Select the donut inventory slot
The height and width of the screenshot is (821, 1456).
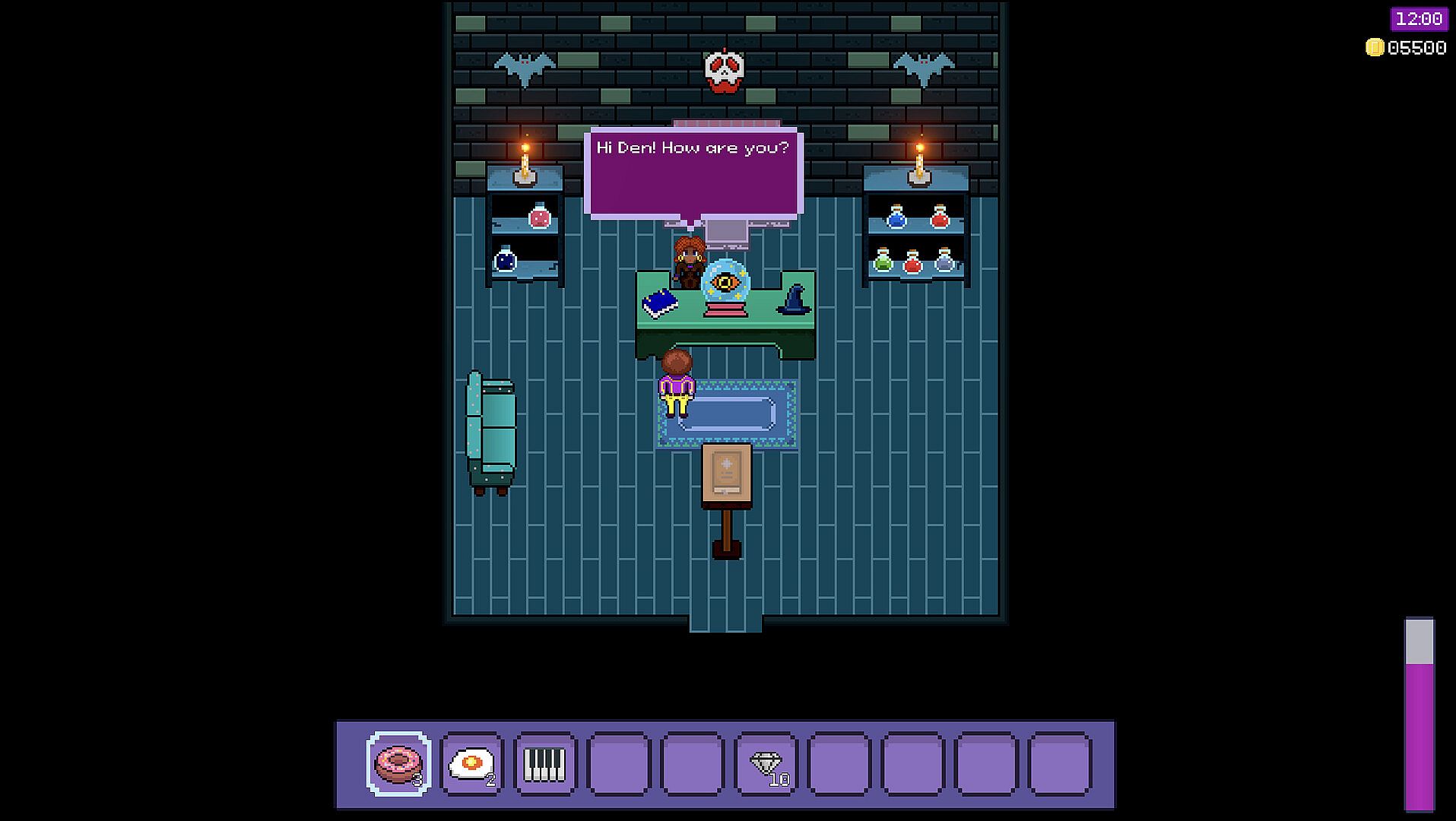coord(398,763)
